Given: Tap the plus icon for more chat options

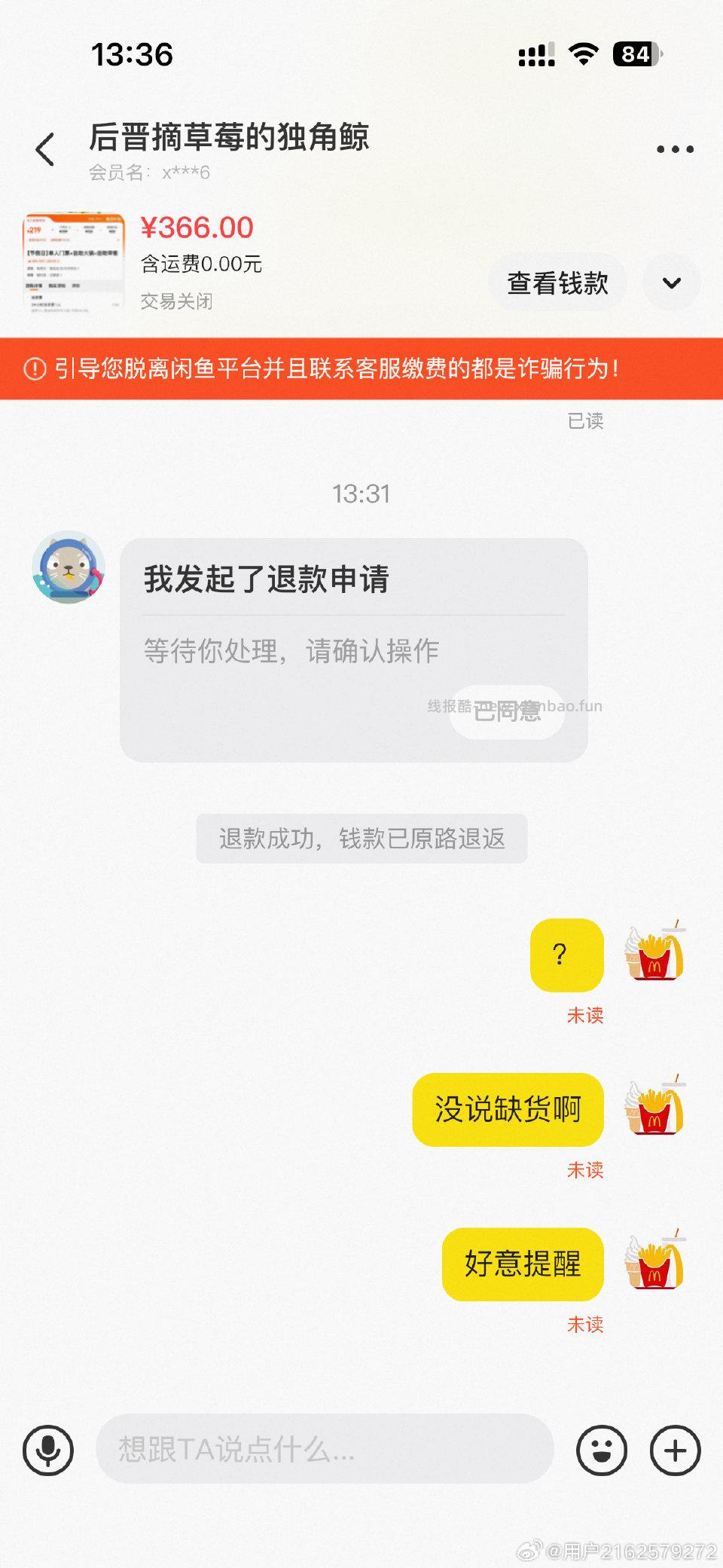Looking at the screenshot, I should (x=673, y=1448).
